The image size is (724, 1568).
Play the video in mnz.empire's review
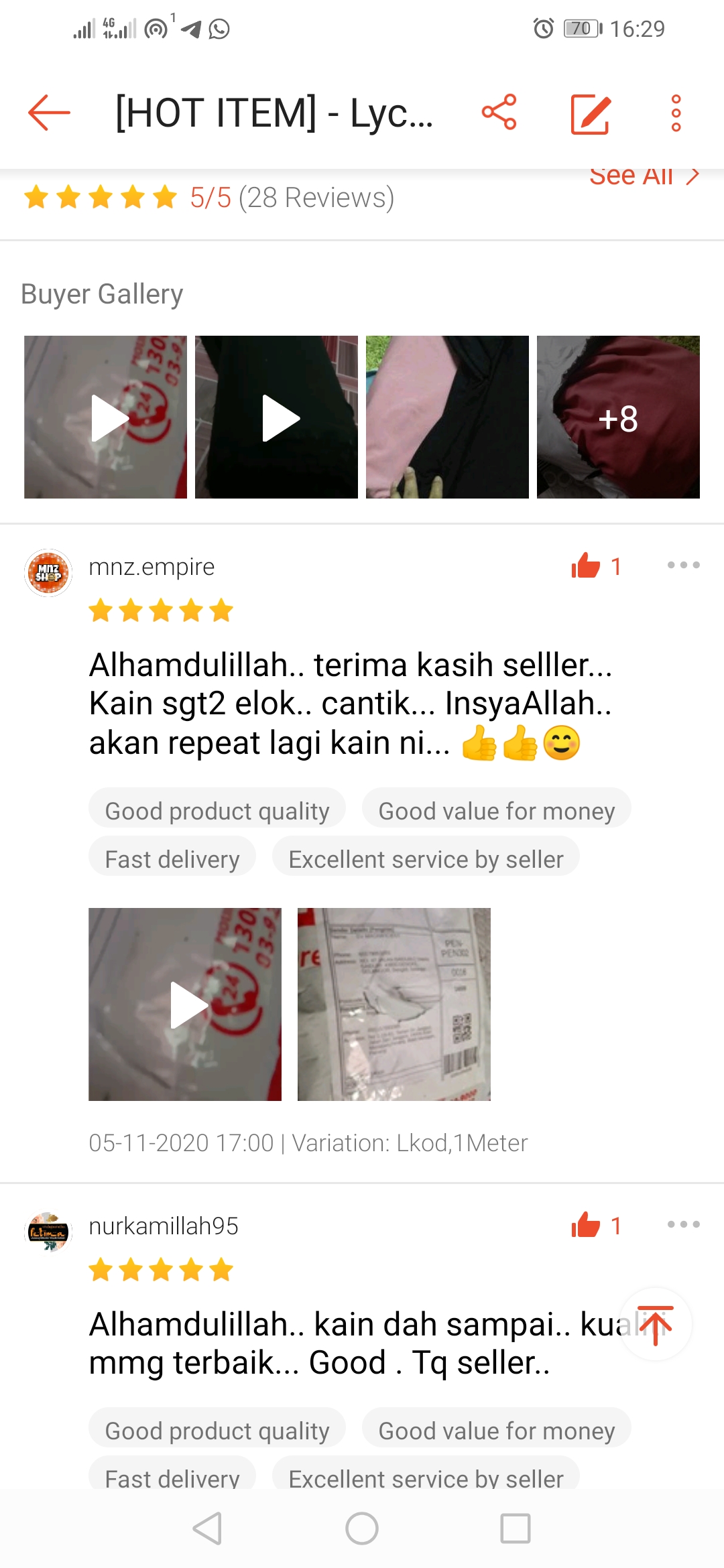(x=185, y=1004)
